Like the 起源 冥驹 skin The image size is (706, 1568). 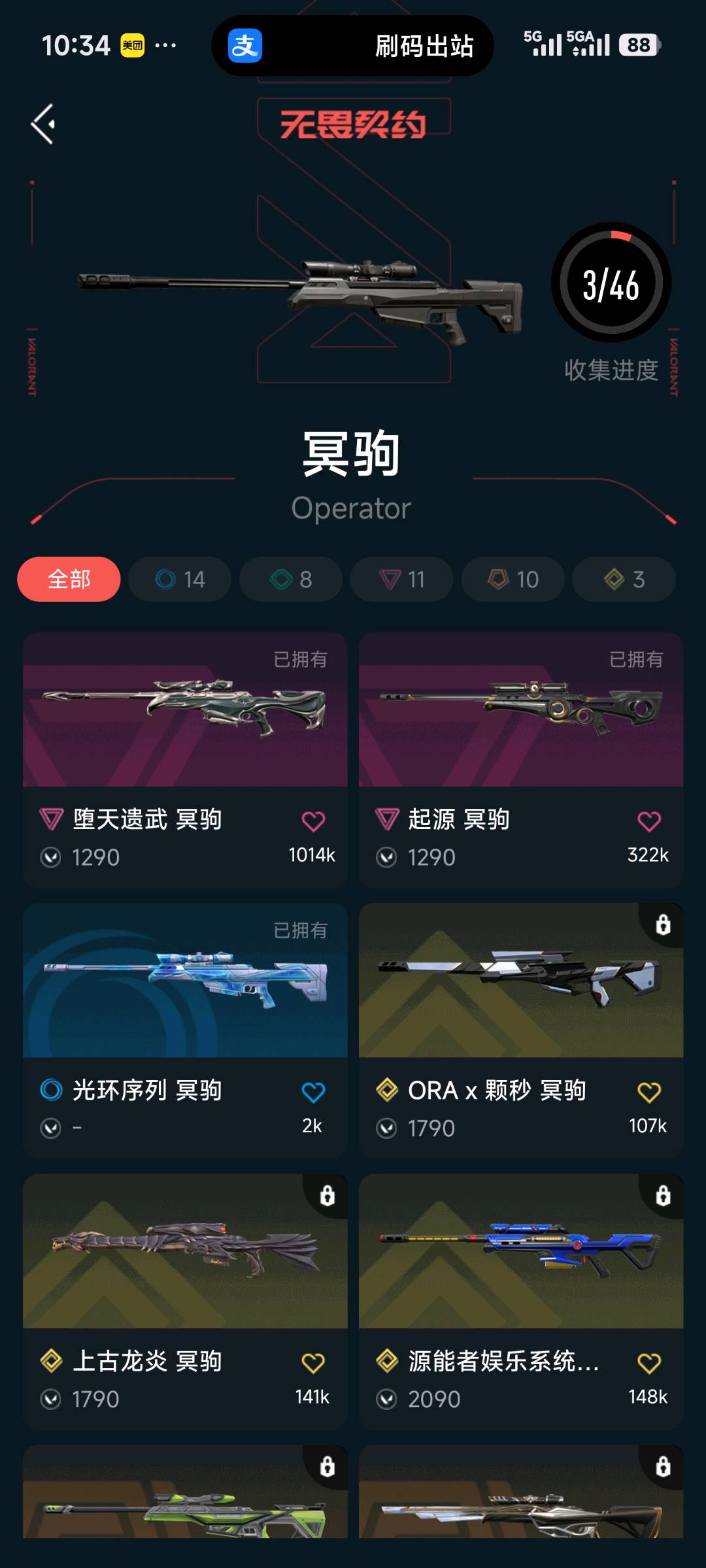point(648,821)
